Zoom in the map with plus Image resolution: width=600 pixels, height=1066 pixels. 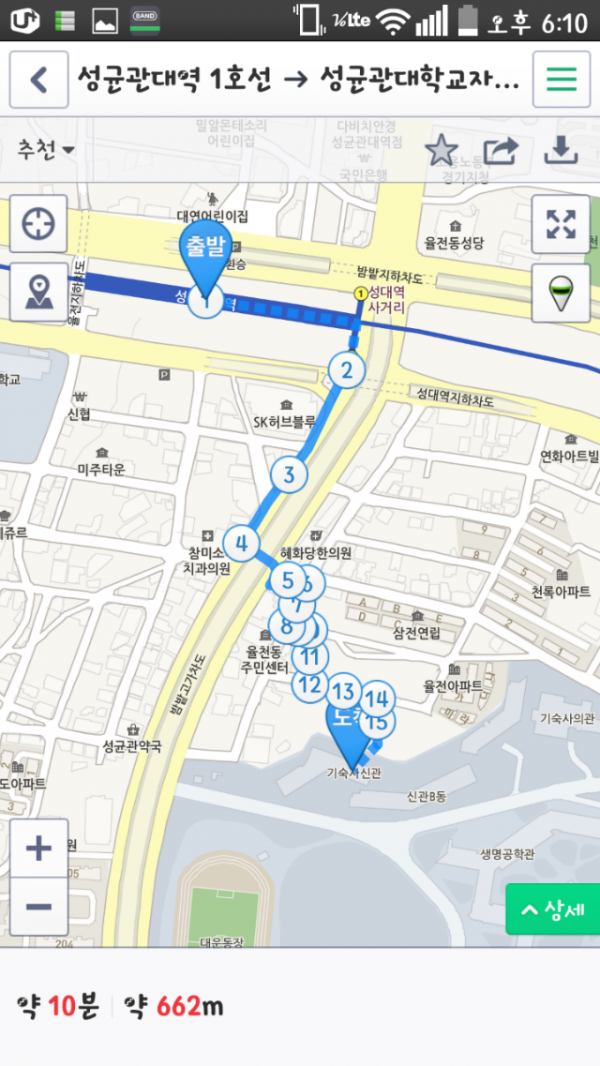click(39, 849)
